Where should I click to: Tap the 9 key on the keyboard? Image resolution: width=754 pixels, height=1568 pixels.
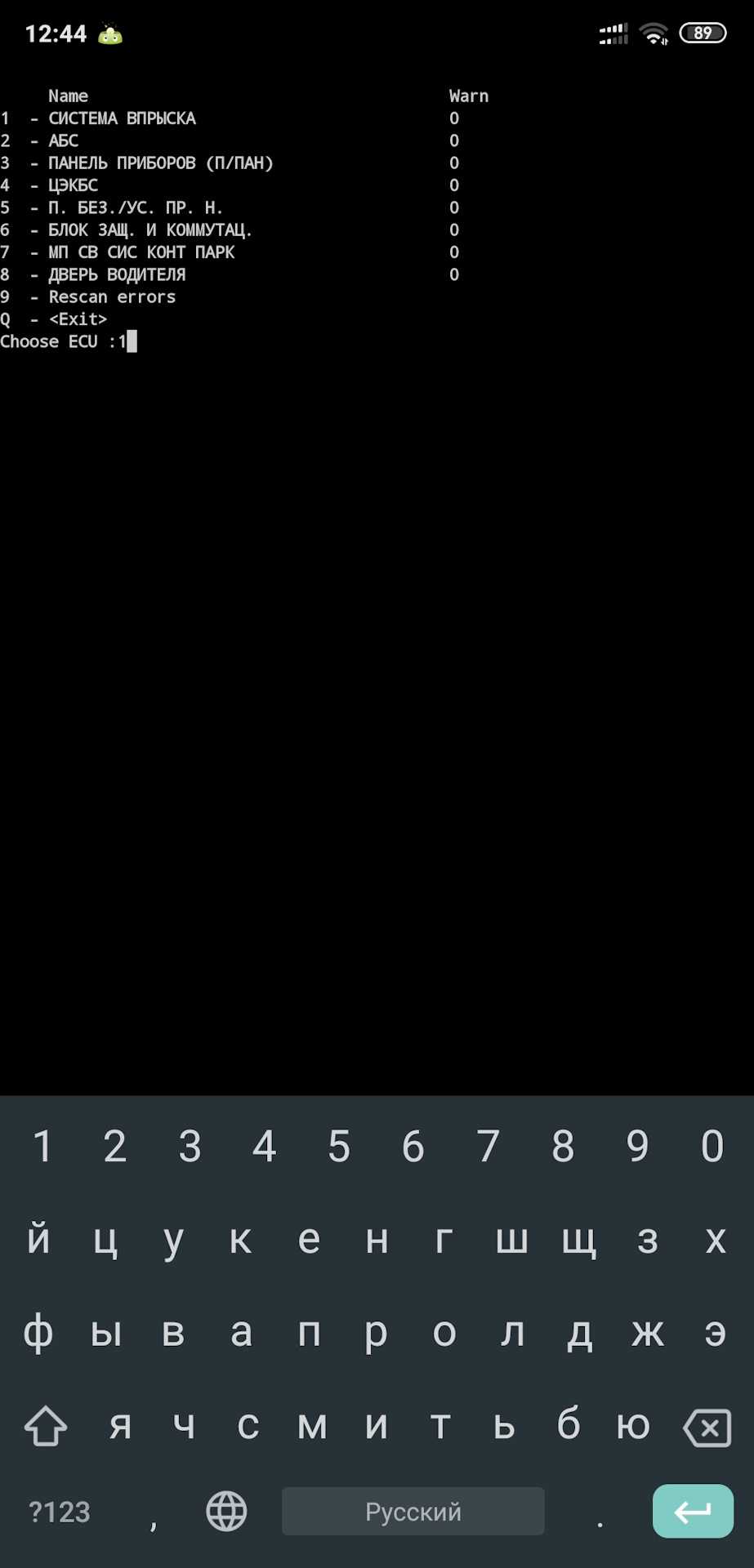[x=637, y=1146]
